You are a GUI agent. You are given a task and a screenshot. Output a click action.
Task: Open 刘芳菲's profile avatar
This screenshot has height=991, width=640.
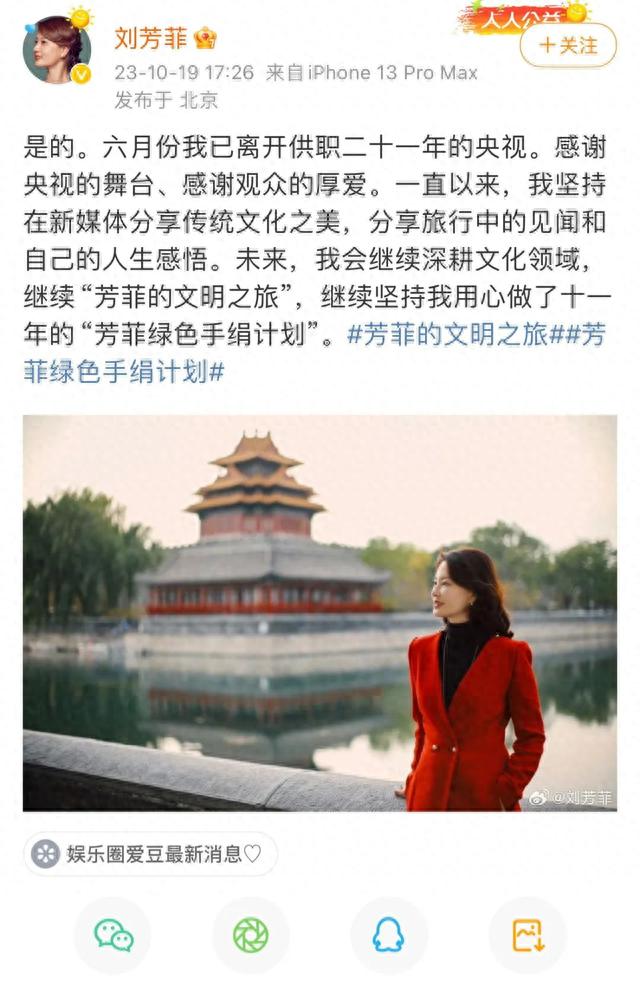click(57, 50)
